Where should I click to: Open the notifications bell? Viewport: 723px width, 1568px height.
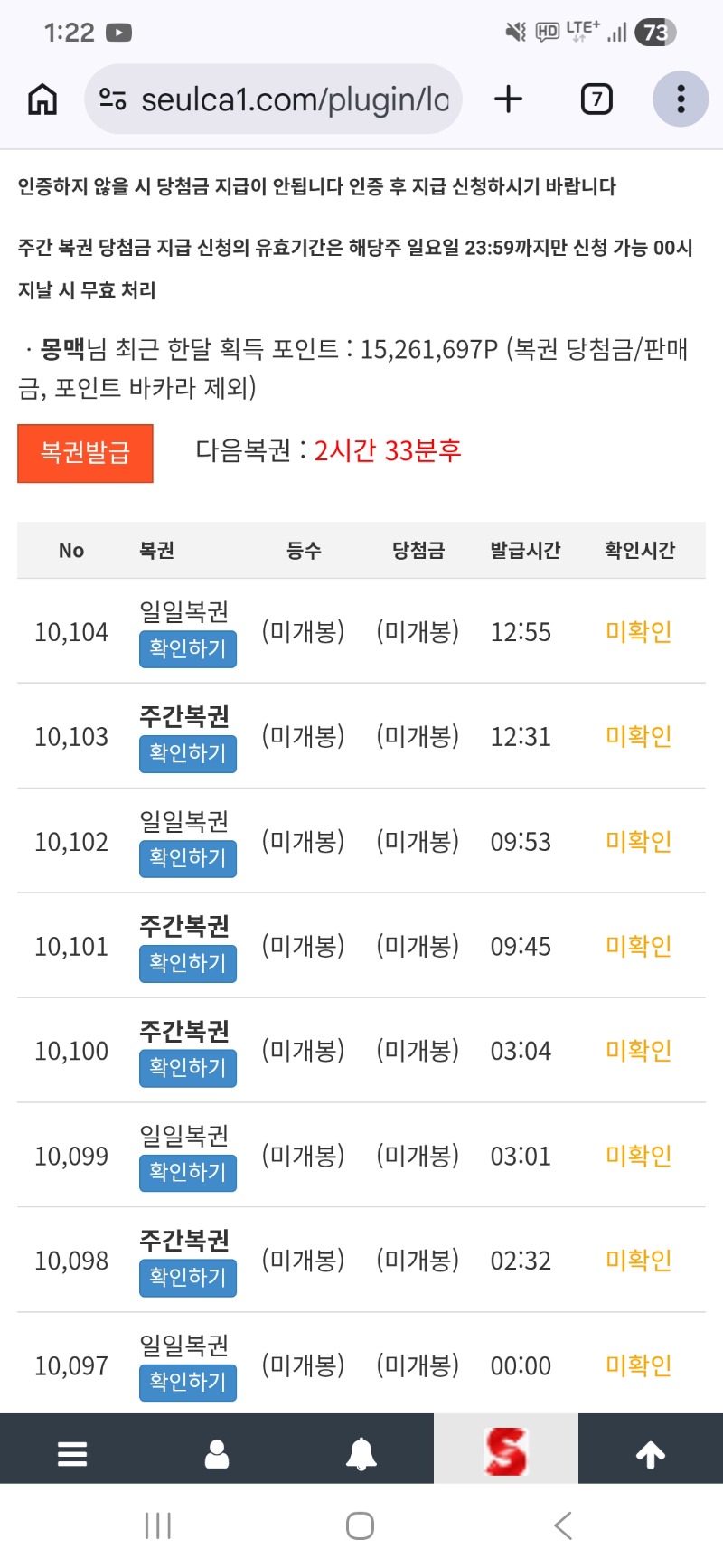[361, 1453]
